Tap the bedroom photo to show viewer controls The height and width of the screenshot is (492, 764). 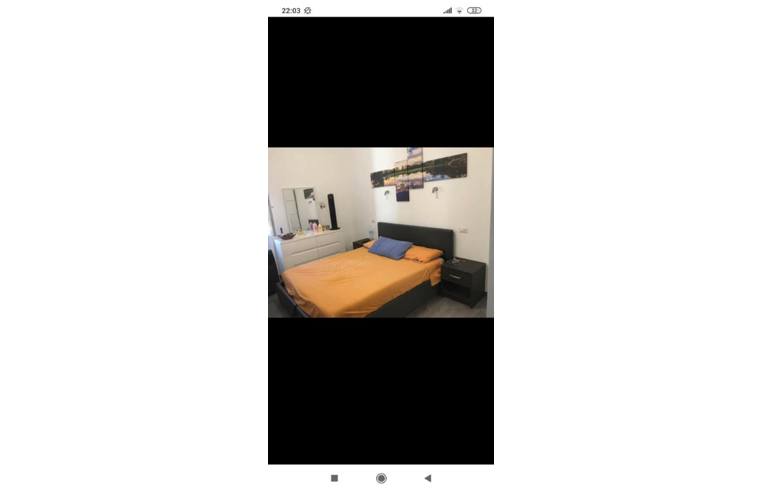(381, 232)
